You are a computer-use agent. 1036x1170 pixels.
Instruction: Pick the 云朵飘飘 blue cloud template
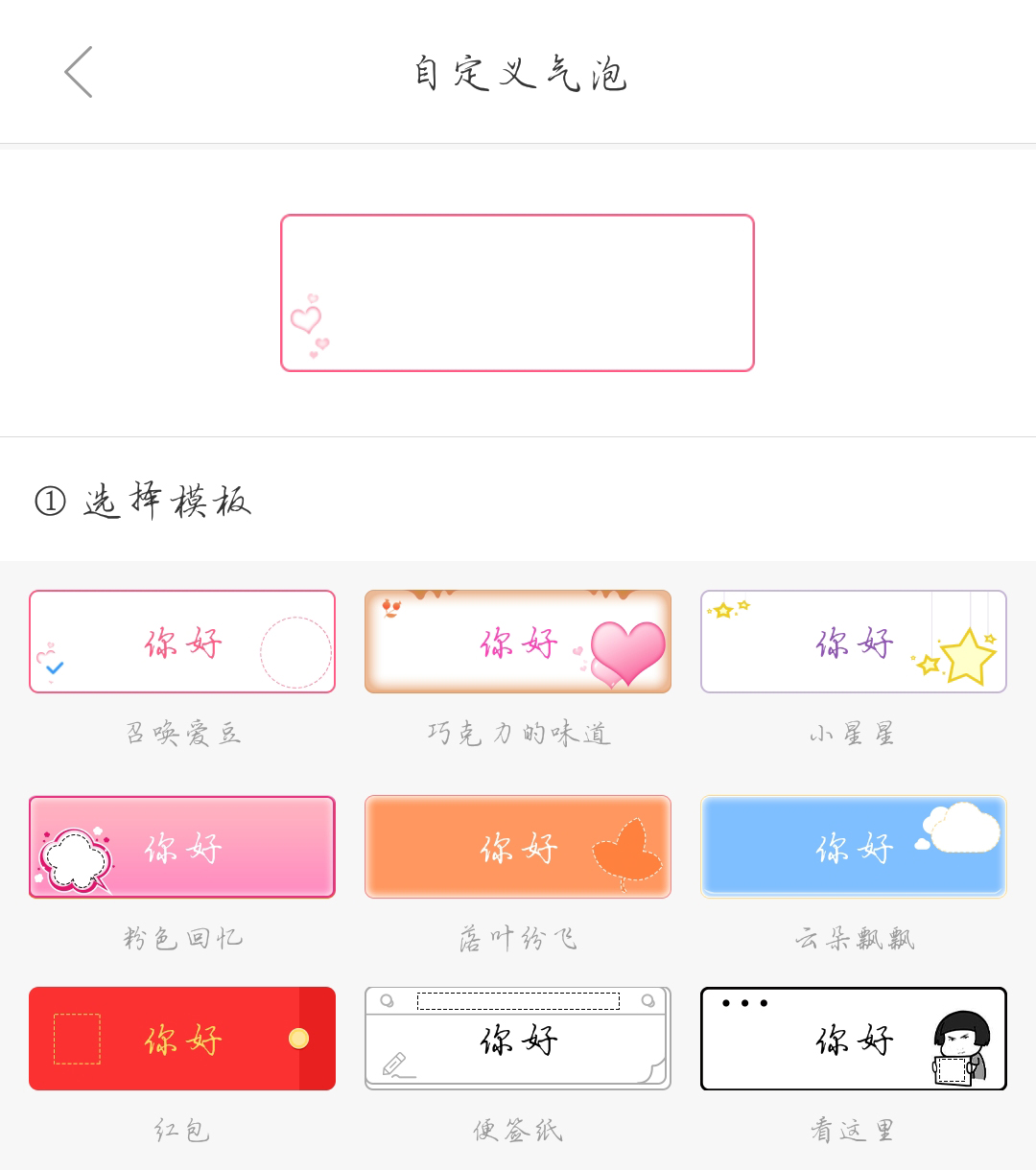pyautogui.click(x=854, y=847)
